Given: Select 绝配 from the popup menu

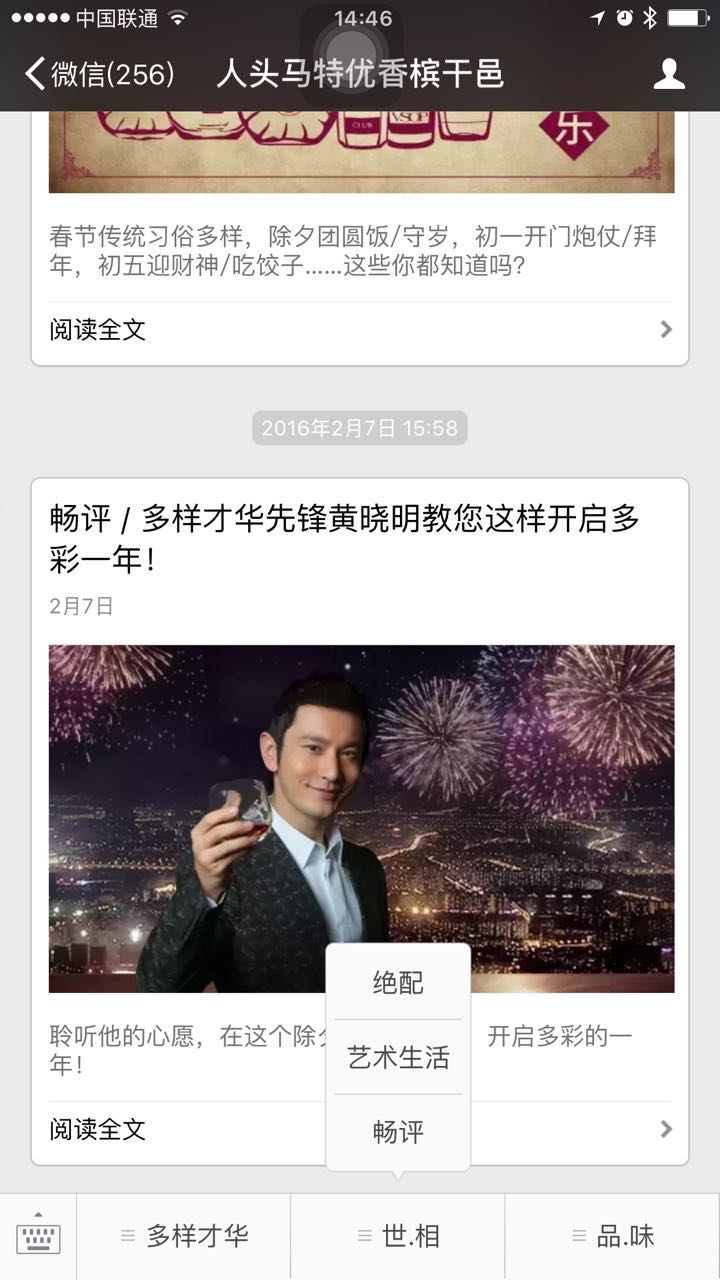Looking at the screenshot, I should pos(398,983).
